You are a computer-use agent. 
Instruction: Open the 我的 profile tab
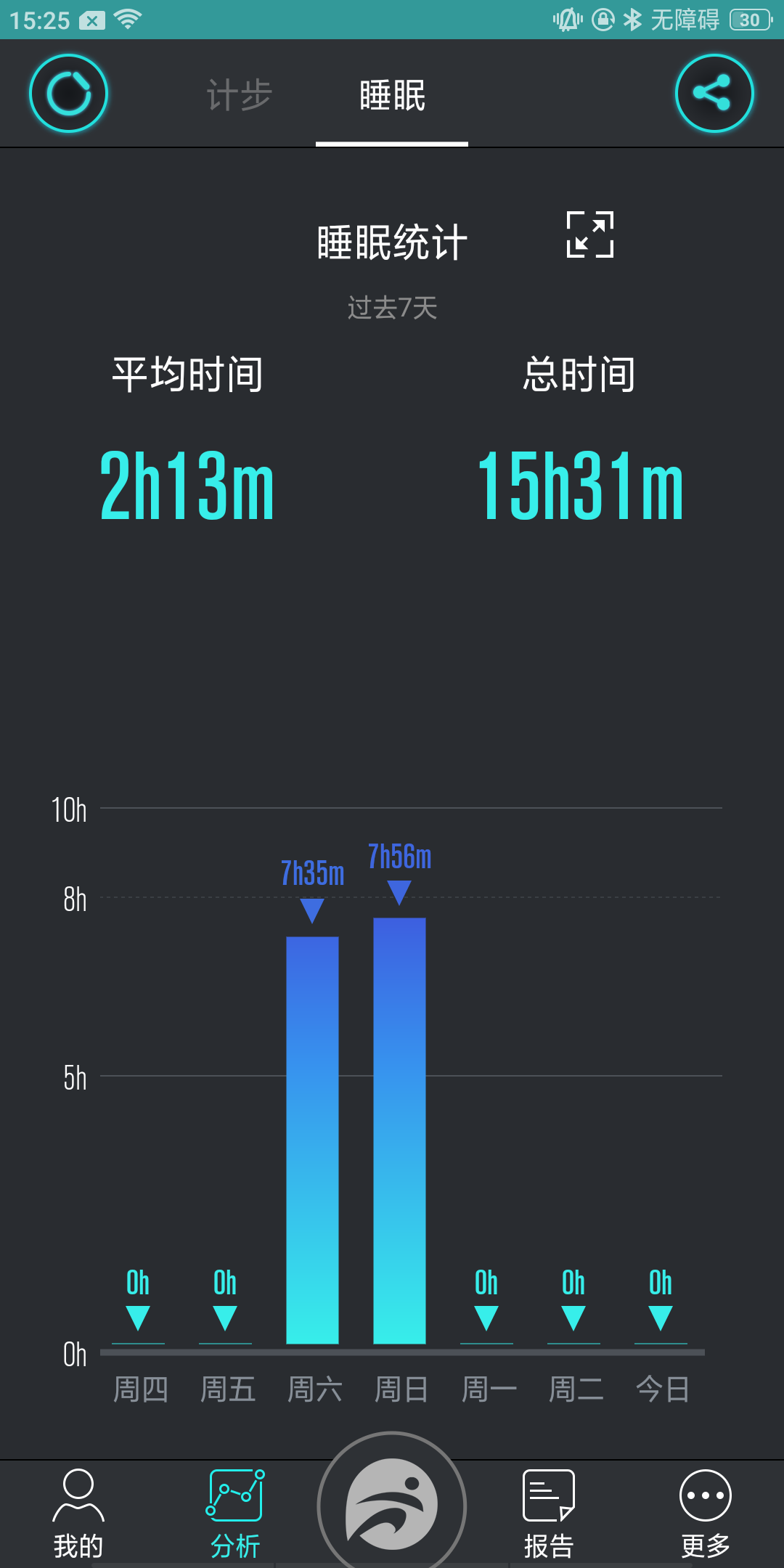(78, 1514)
